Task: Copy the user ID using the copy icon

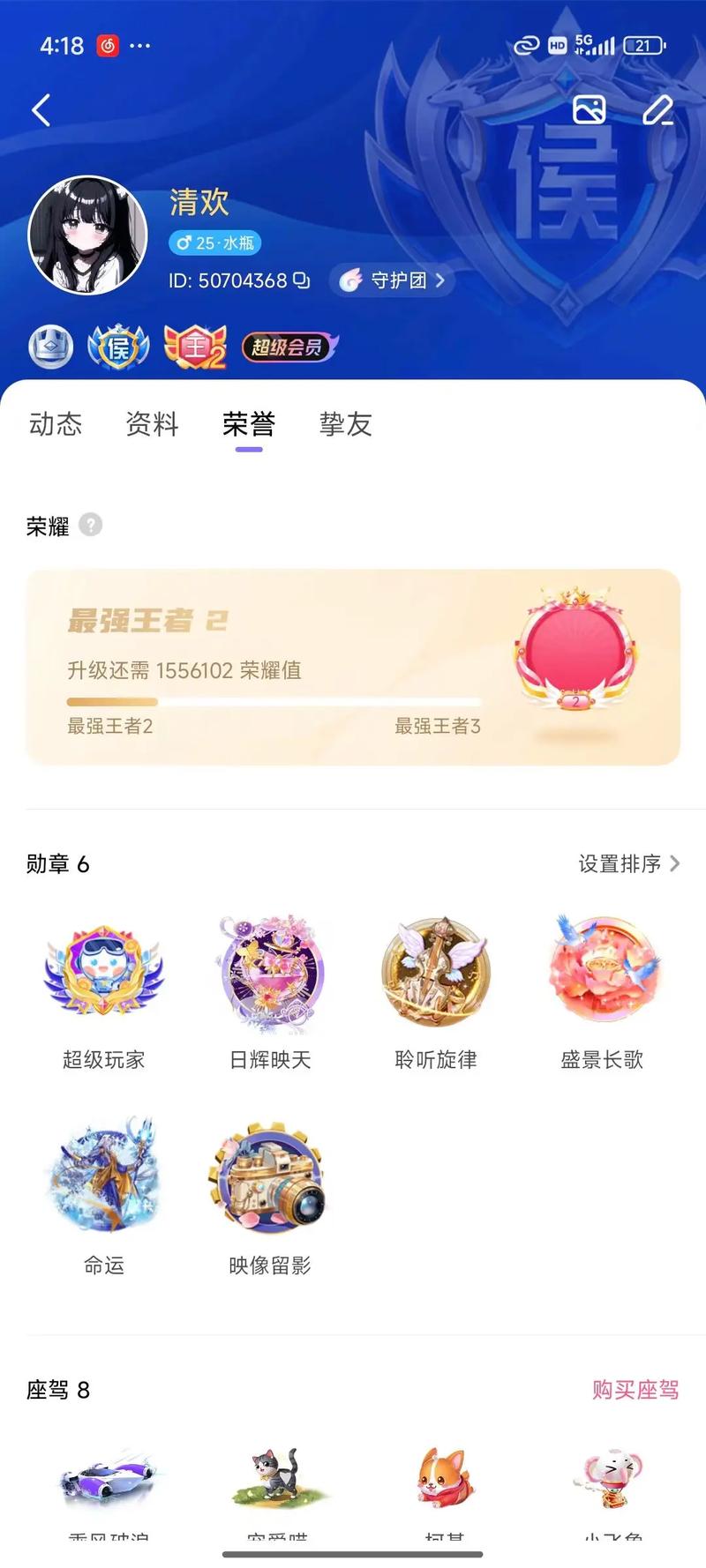Action: point(303,280)
